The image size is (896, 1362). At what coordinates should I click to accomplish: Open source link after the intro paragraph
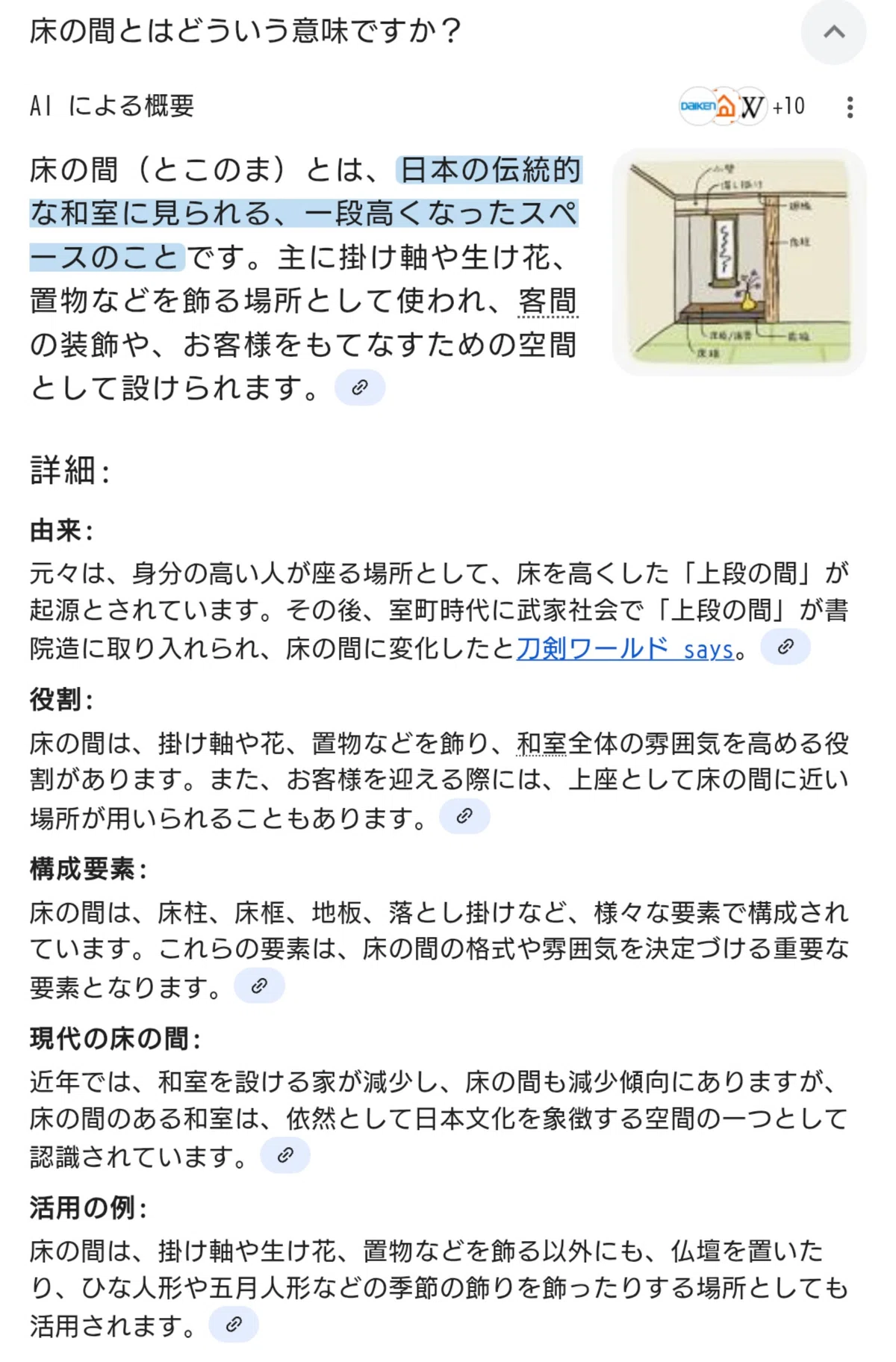click(x=360, y=388)
